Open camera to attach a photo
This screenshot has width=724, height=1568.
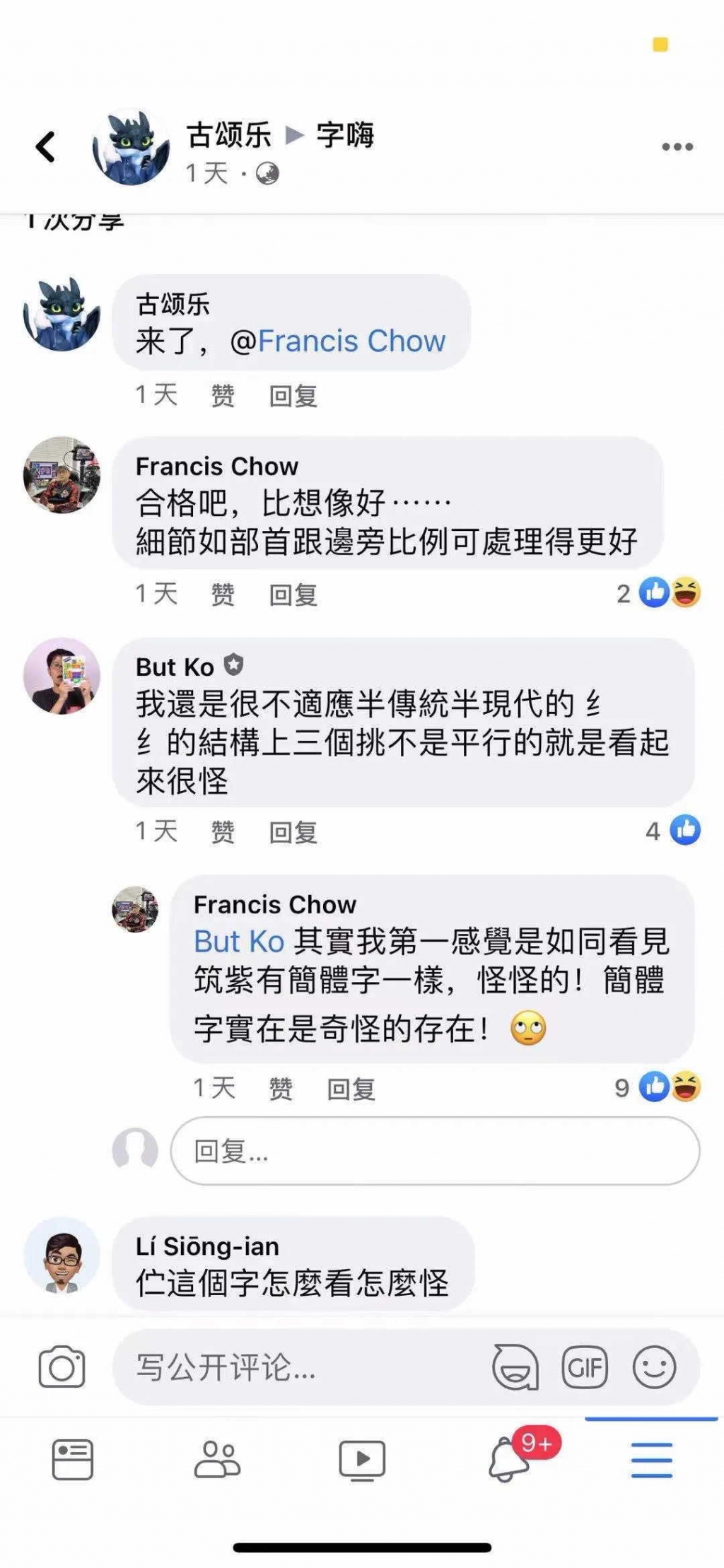[62, 1367]
